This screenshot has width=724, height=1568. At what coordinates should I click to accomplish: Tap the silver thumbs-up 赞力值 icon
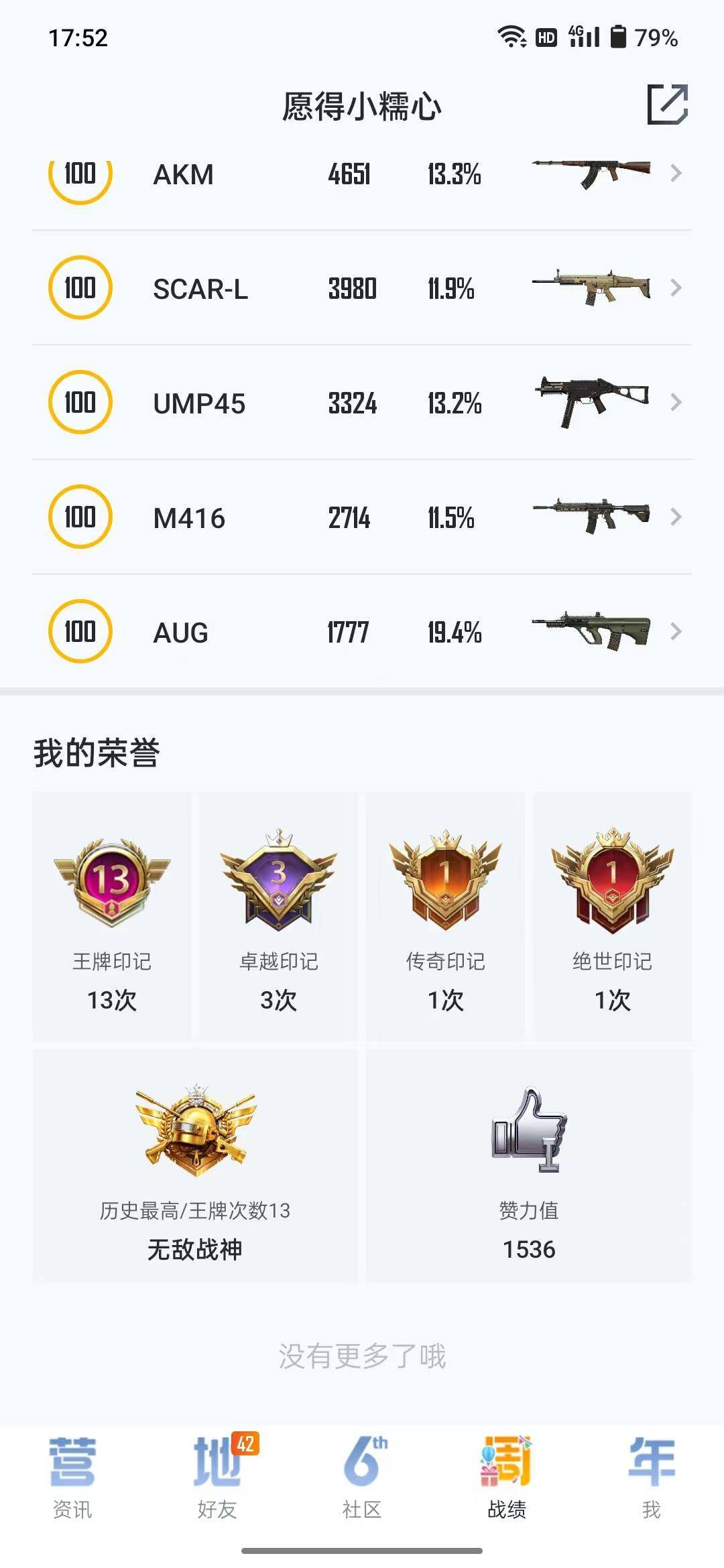[530, 1132]
